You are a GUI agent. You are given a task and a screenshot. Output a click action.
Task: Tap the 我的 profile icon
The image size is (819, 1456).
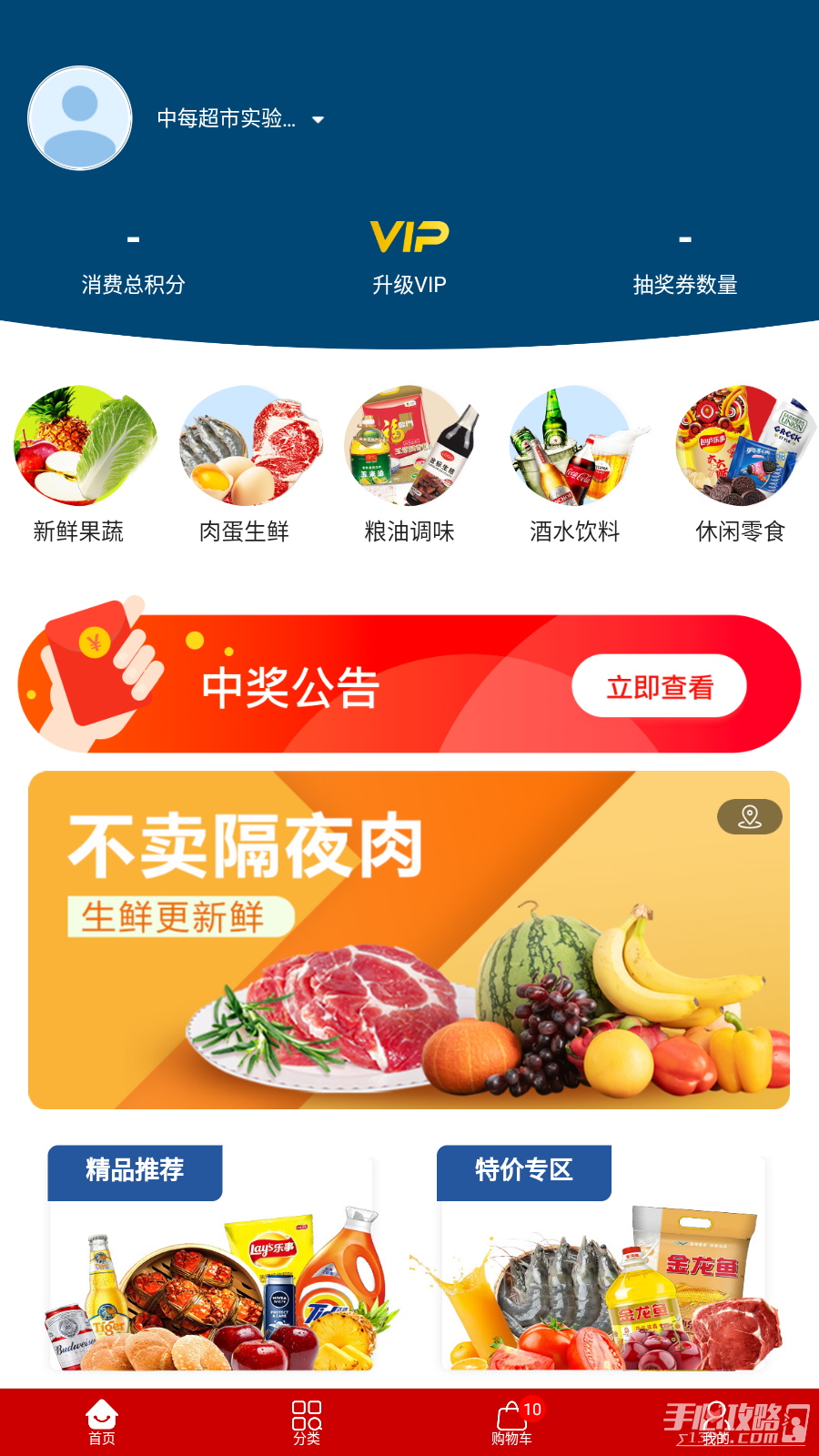coord(716,1418)
